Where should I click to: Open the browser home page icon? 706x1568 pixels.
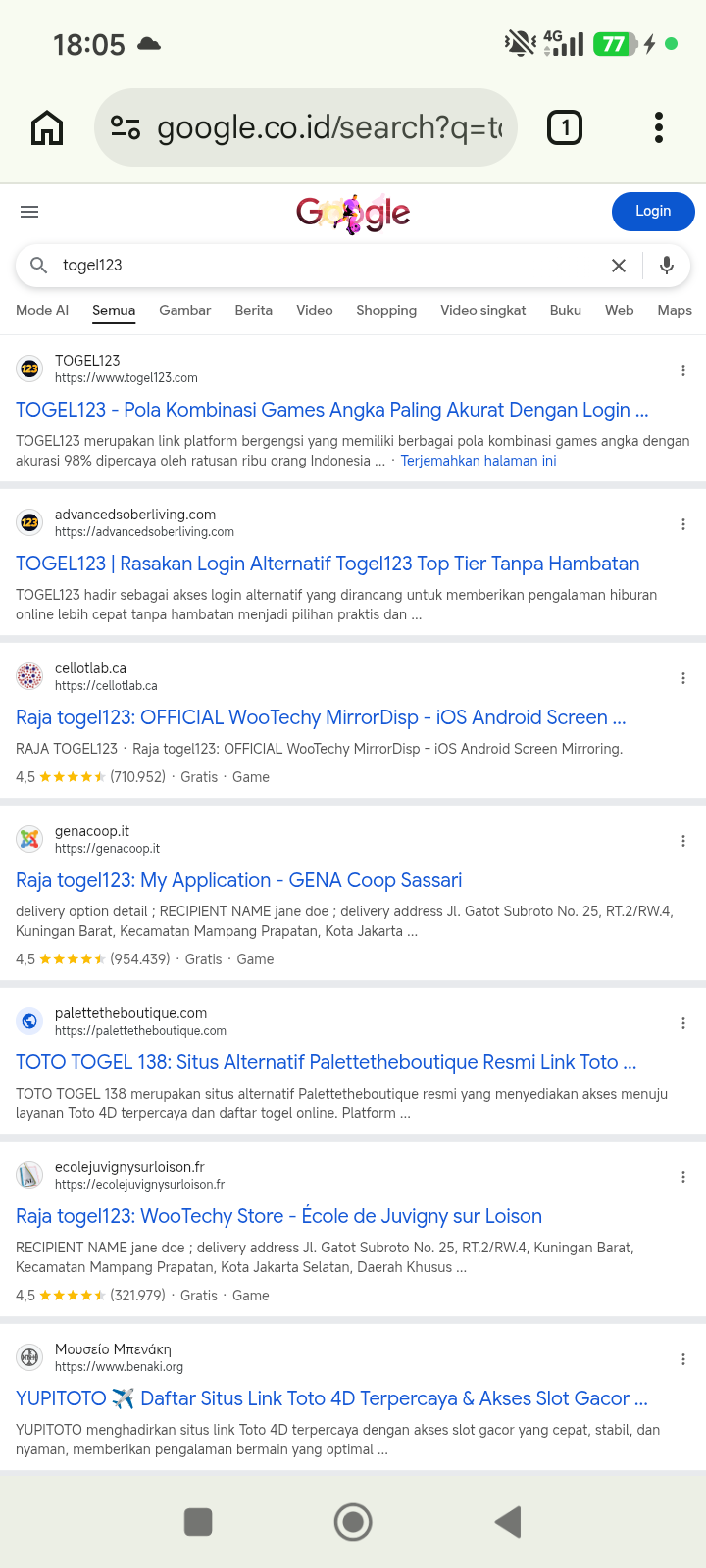coord(47,127)
